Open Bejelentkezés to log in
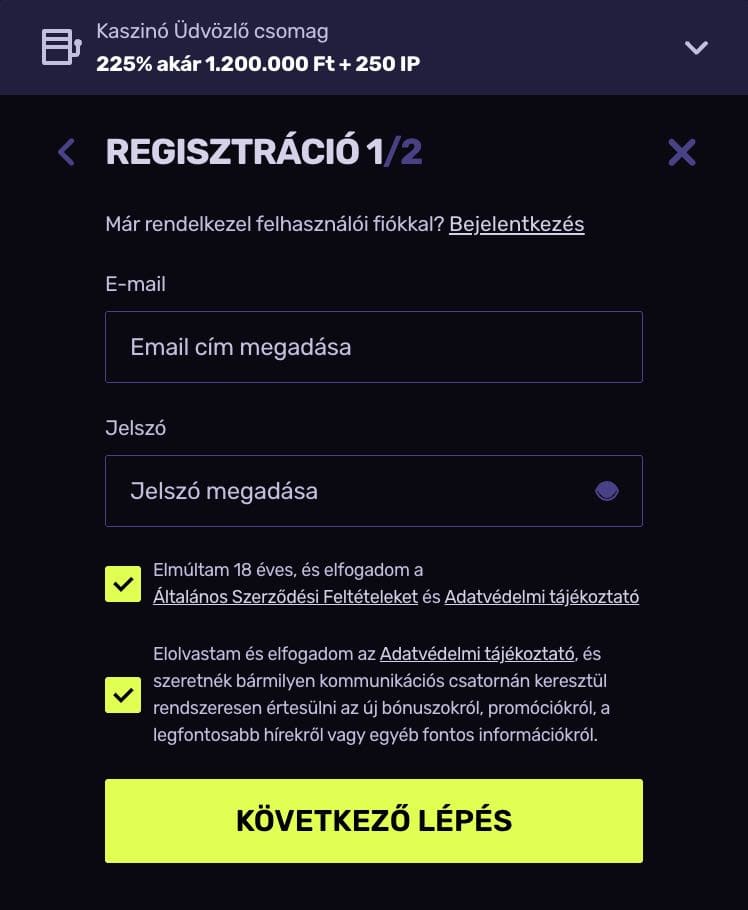The width and height of the screenshot is (748, 910). (x=516, y=224)
